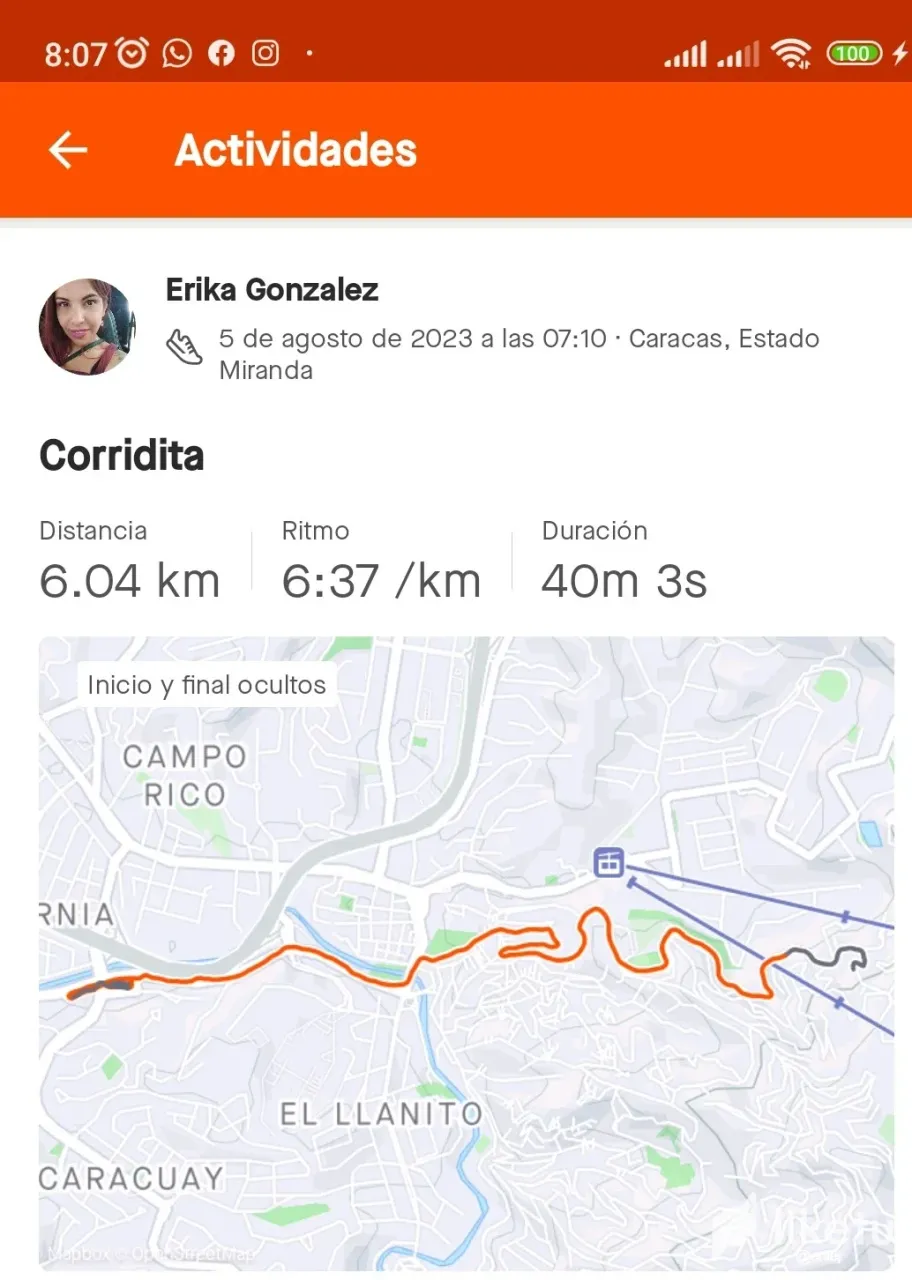The height and width of the screenshot is (1280, 912).
Task: Open Erika Gonzalez's profile
Action: [x=271, y=290]
